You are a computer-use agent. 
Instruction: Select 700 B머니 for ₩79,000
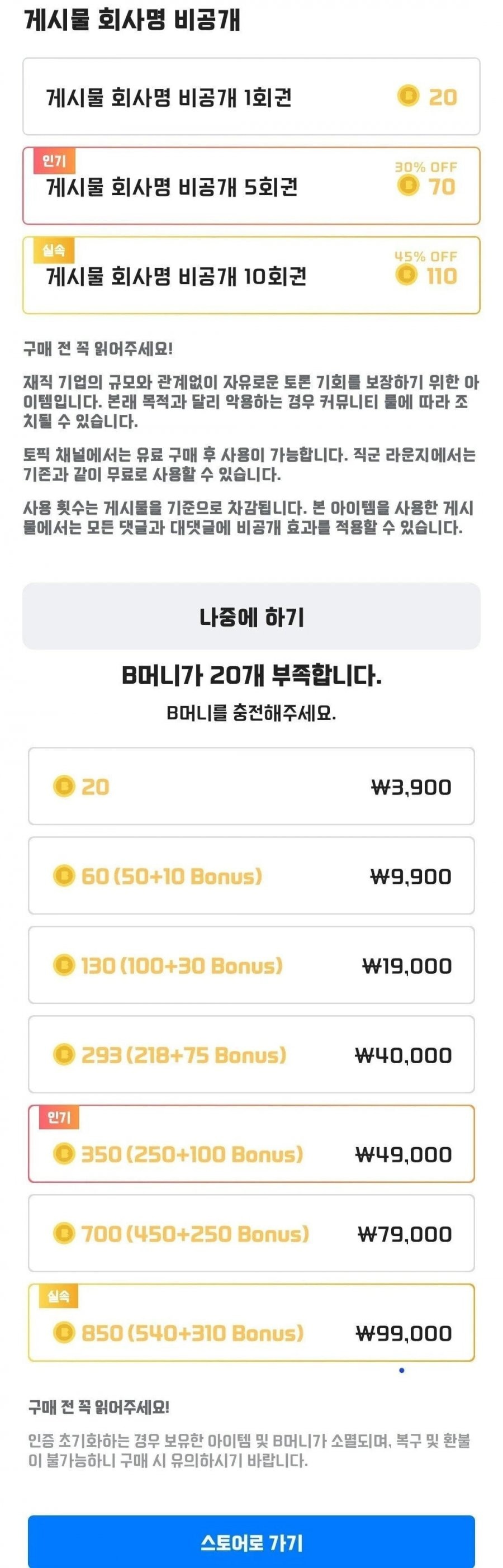251,1234
